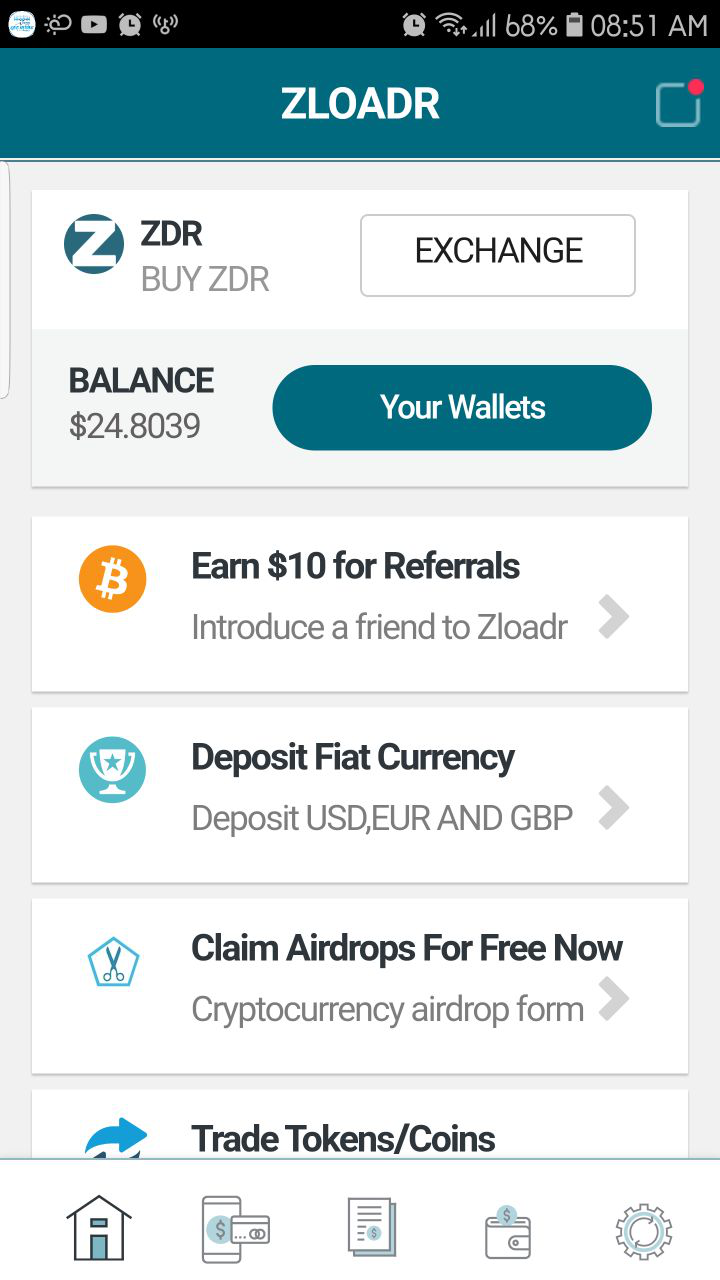Open the notifications icon in the header
The width and height of the screenshot is (720, 1280).
[679, 104]
